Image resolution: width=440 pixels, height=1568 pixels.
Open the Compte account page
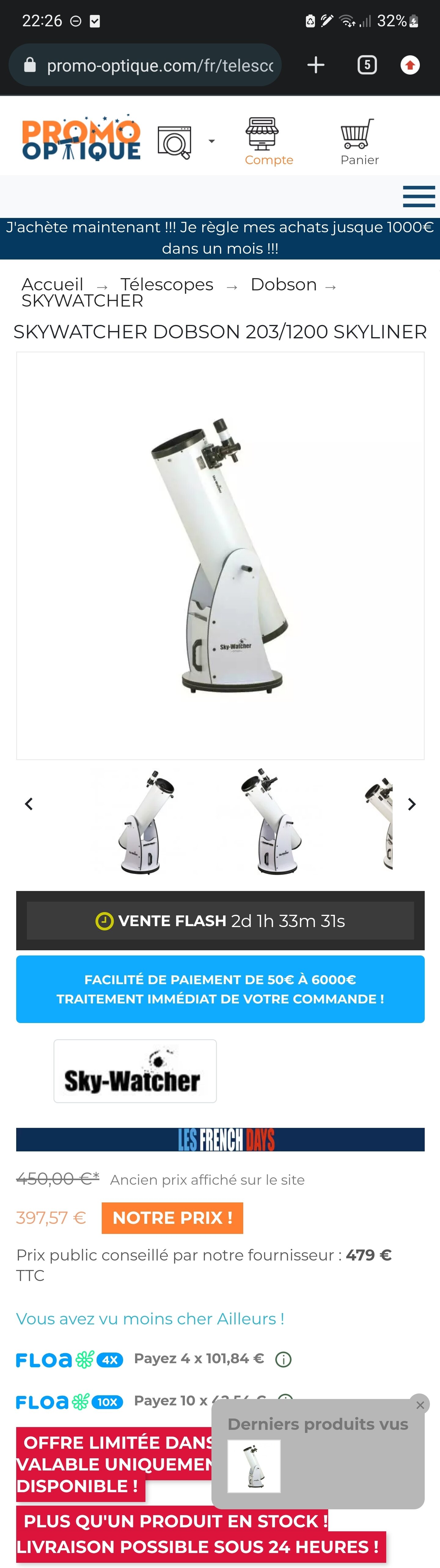click(268, 142)
